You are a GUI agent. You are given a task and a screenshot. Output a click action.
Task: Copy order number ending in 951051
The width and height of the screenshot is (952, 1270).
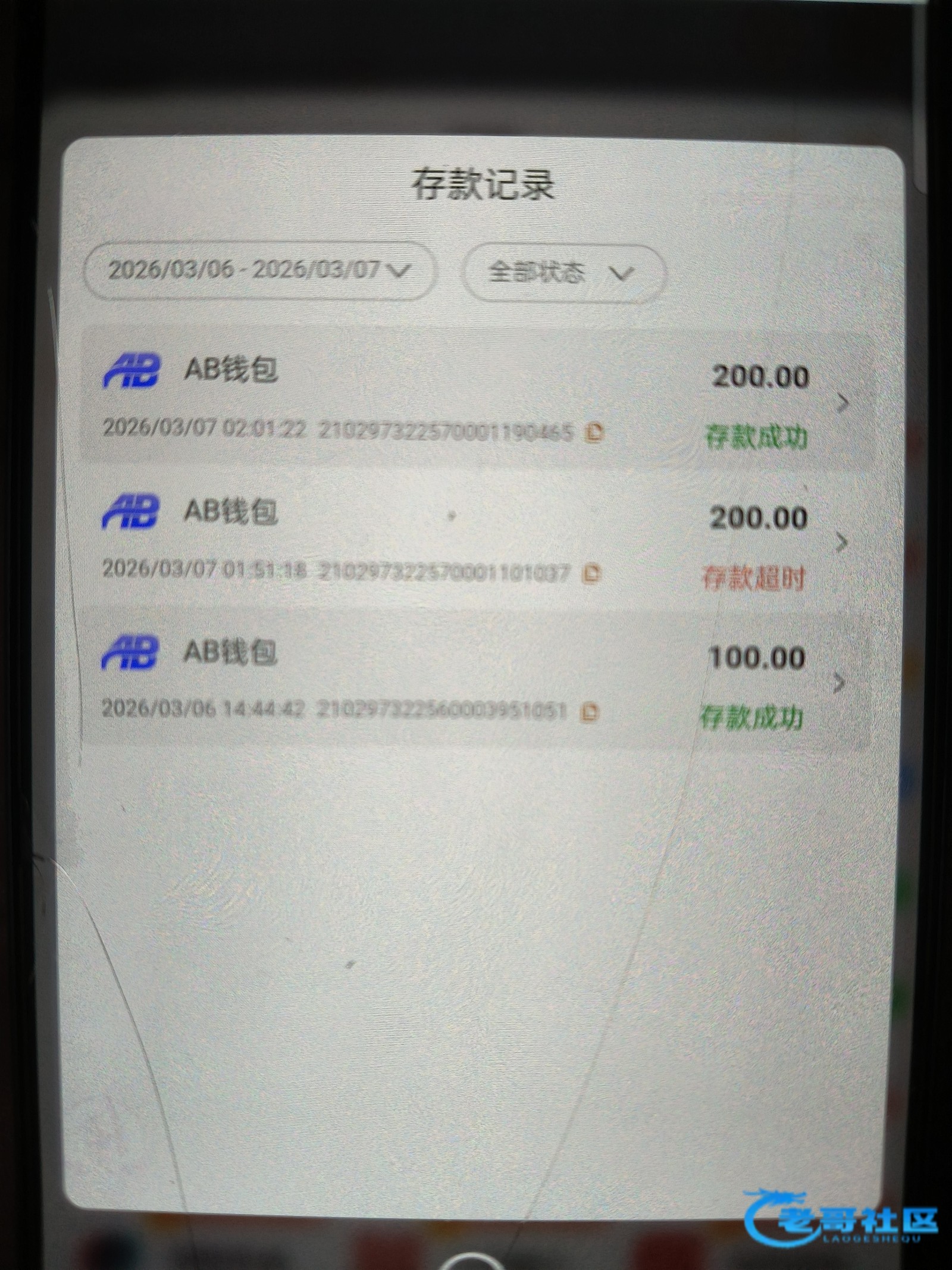click(591, 711)
